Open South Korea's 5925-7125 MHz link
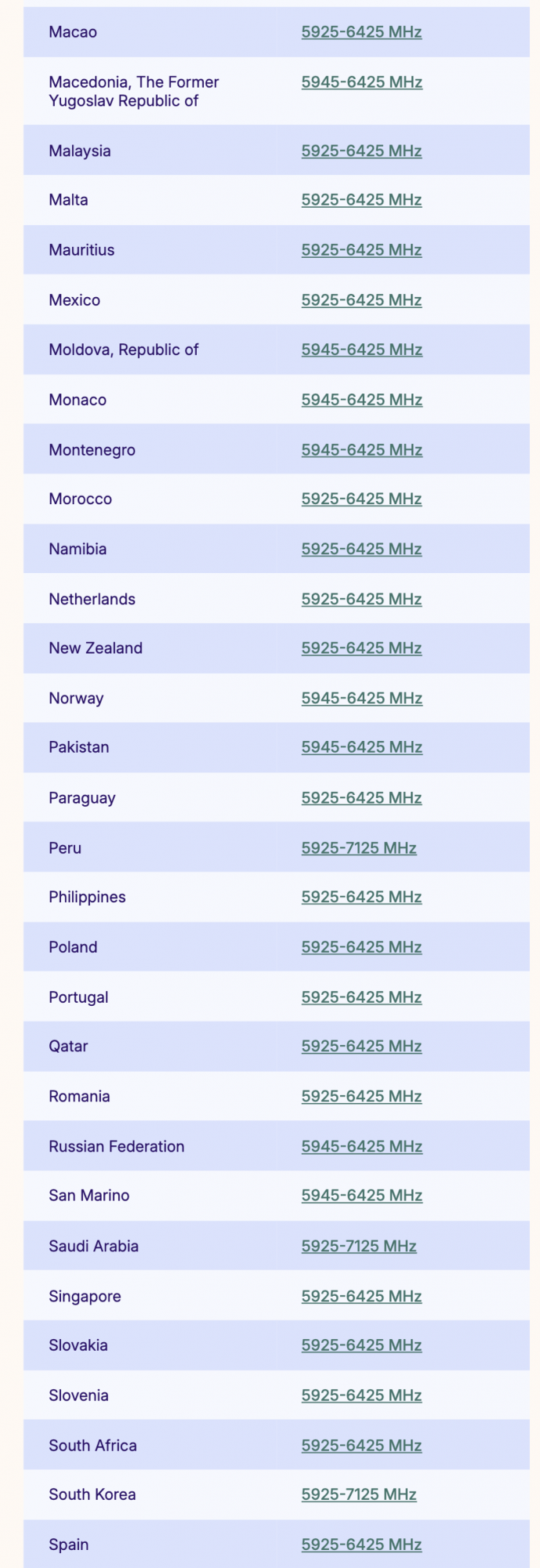This screenshot has height=1568, width=540. [x=359, y=1494]
